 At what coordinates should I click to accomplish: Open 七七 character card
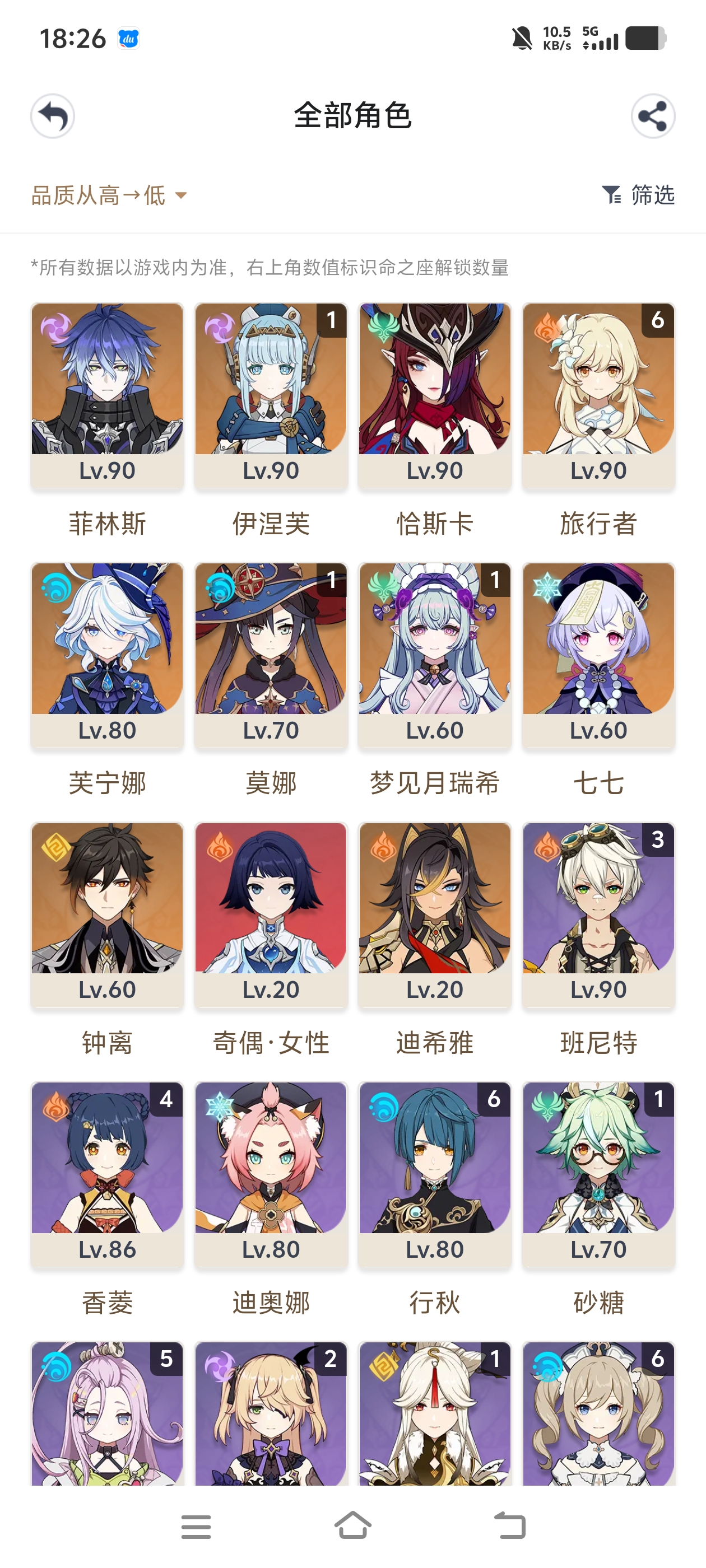598,656
